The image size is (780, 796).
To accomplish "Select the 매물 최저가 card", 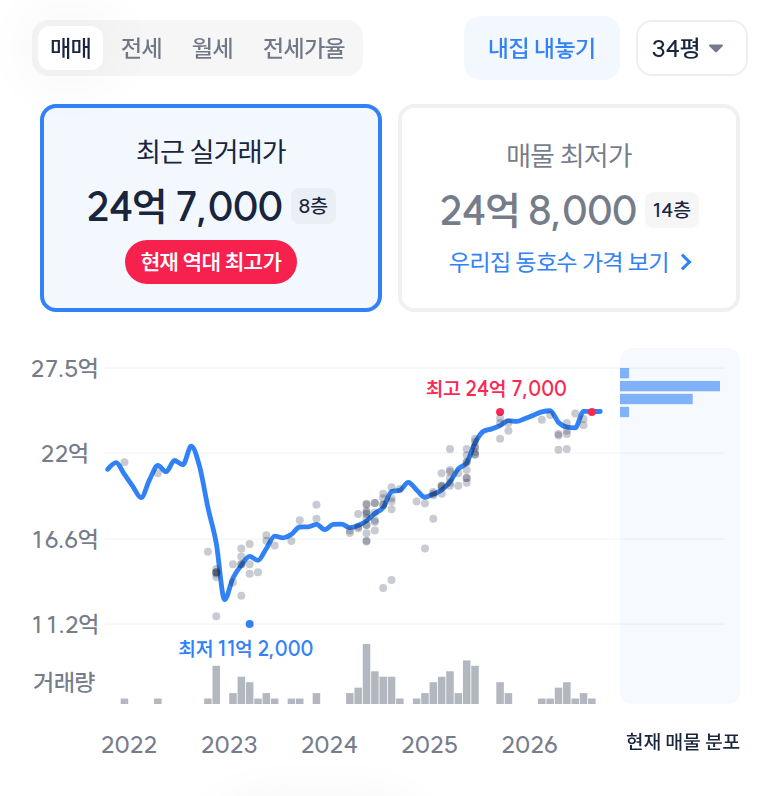I will 569,208.
